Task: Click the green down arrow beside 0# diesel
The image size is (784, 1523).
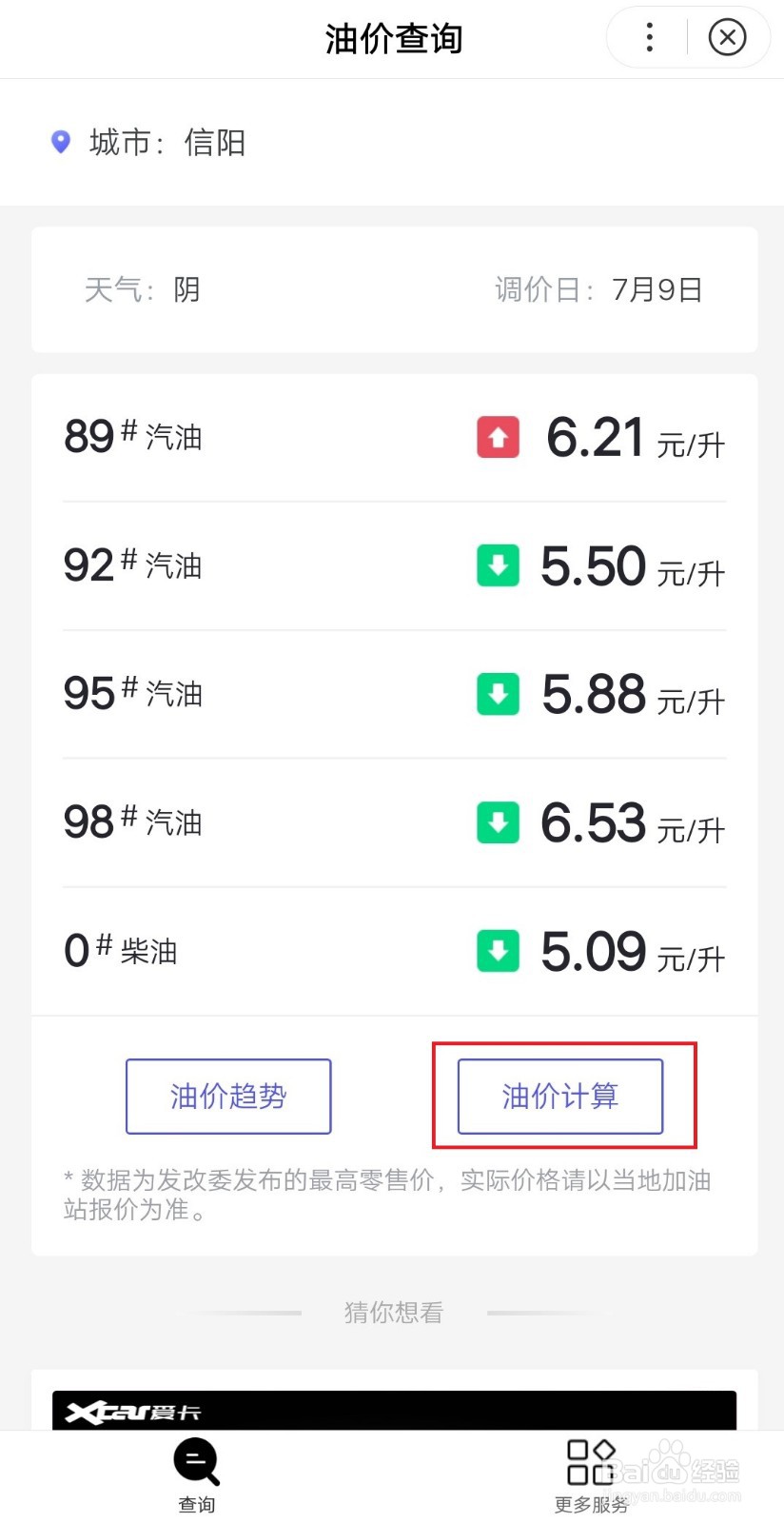Action: coord(498,950)
